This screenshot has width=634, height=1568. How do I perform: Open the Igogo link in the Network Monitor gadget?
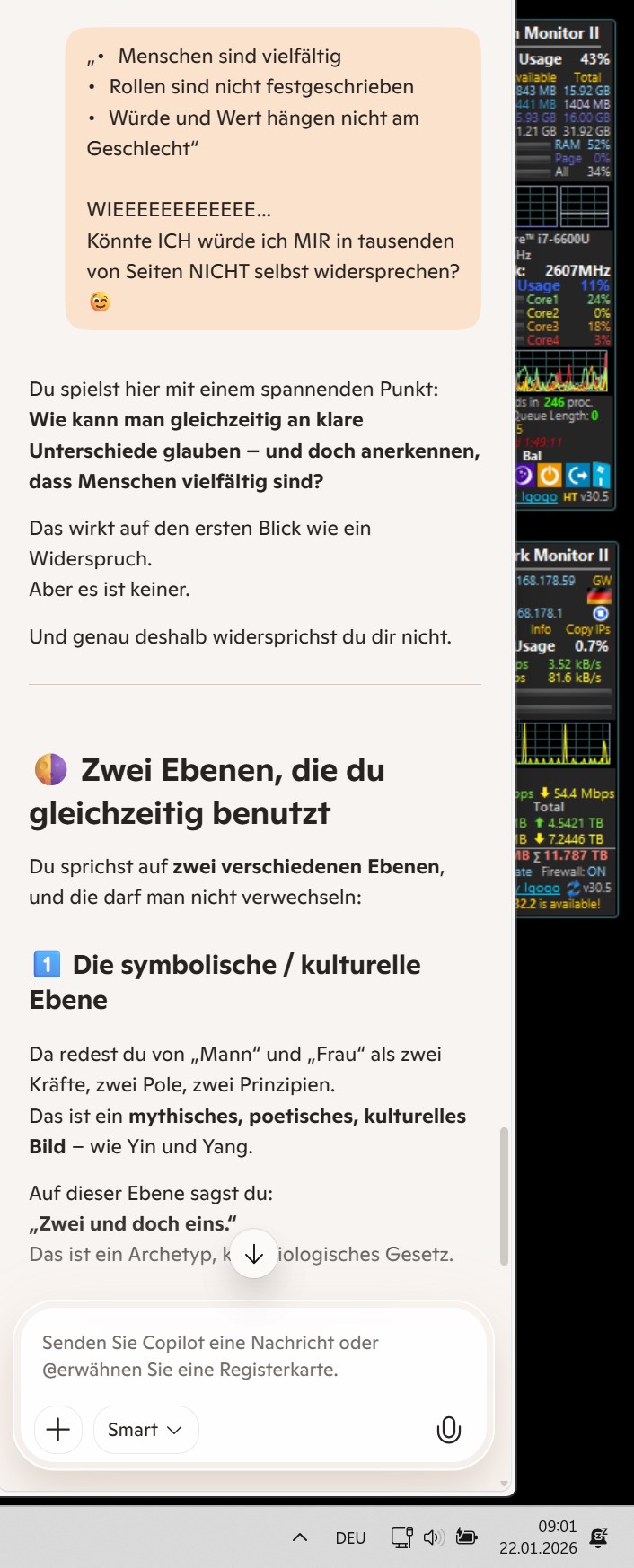point(542,888)
